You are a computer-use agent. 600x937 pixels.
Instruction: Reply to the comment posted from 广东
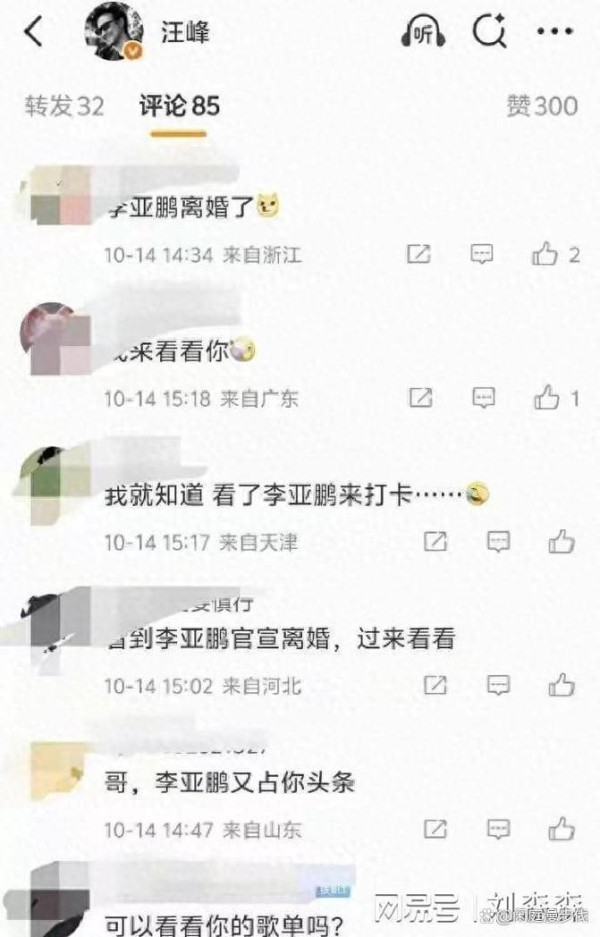pos(484,399)
